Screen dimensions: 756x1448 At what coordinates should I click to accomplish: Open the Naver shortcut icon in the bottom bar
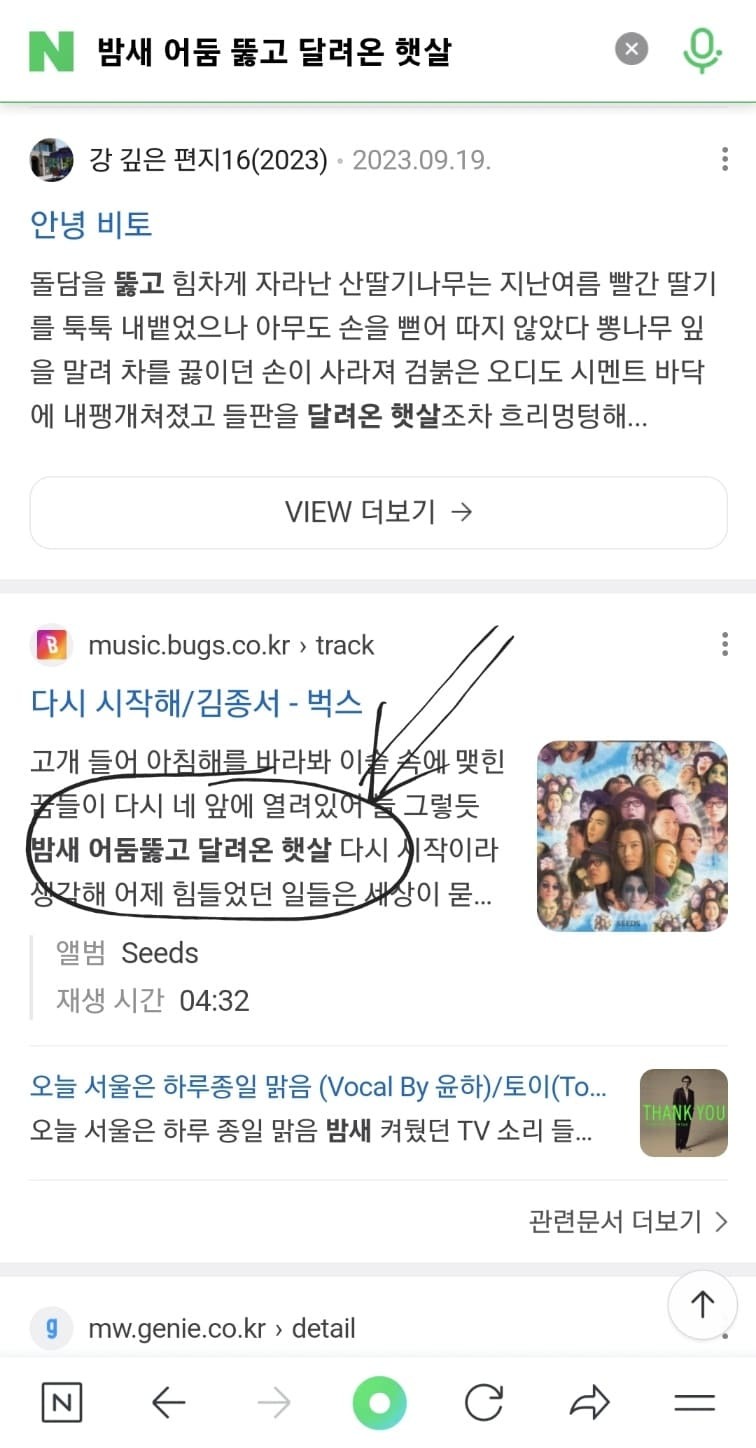[62, 1403]
